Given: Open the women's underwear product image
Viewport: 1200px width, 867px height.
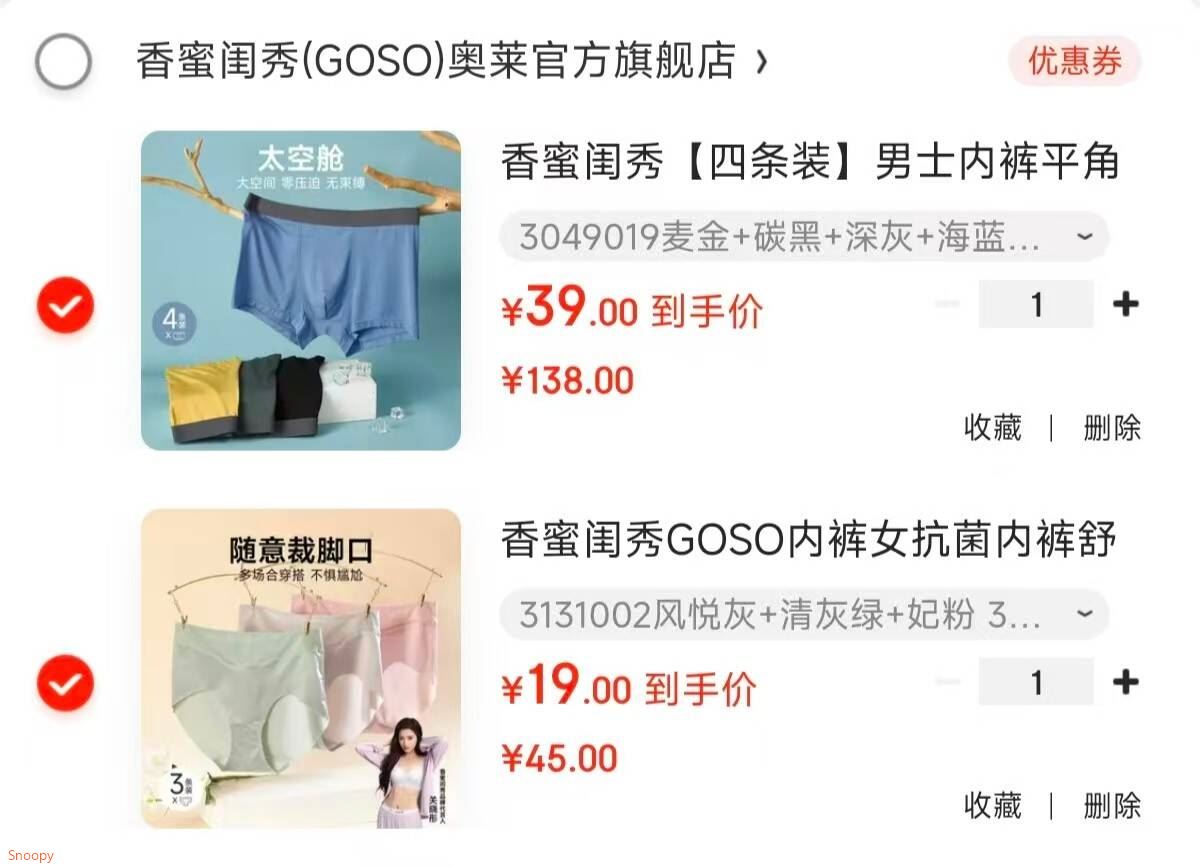Looking at the screenshot, I should point(300,668).
